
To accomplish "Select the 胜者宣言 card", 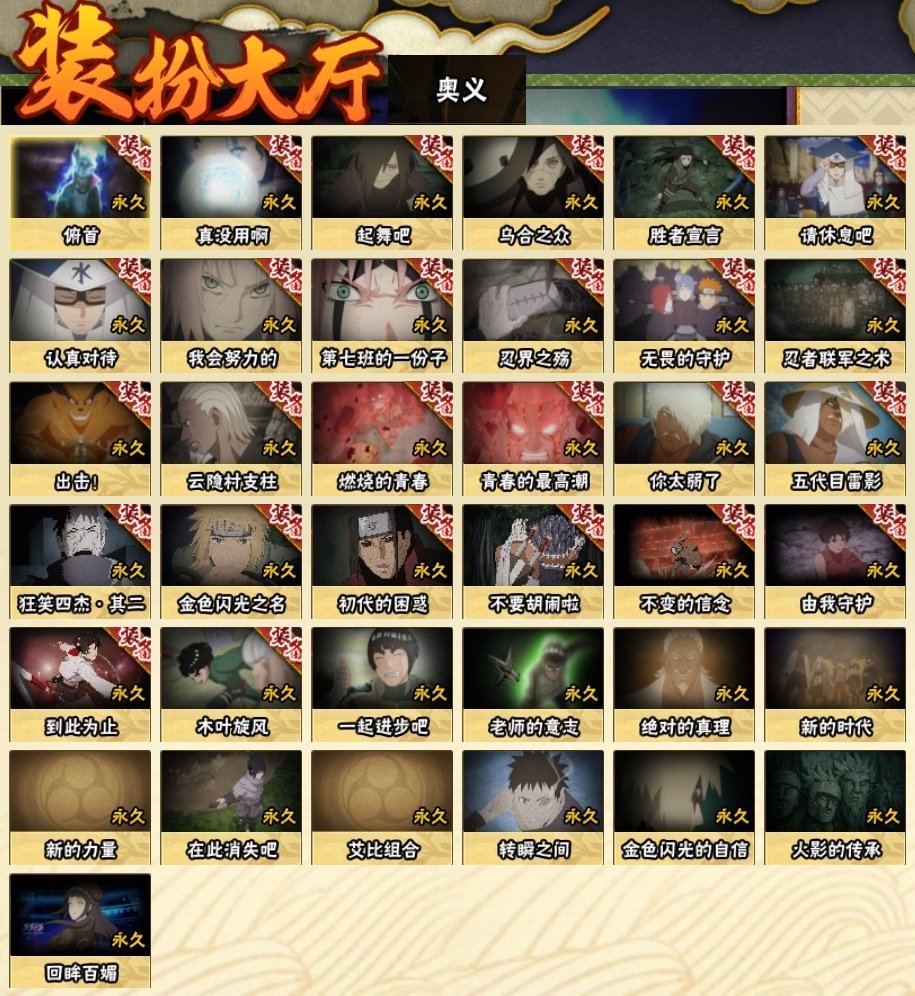I will [x=684, y=192].
